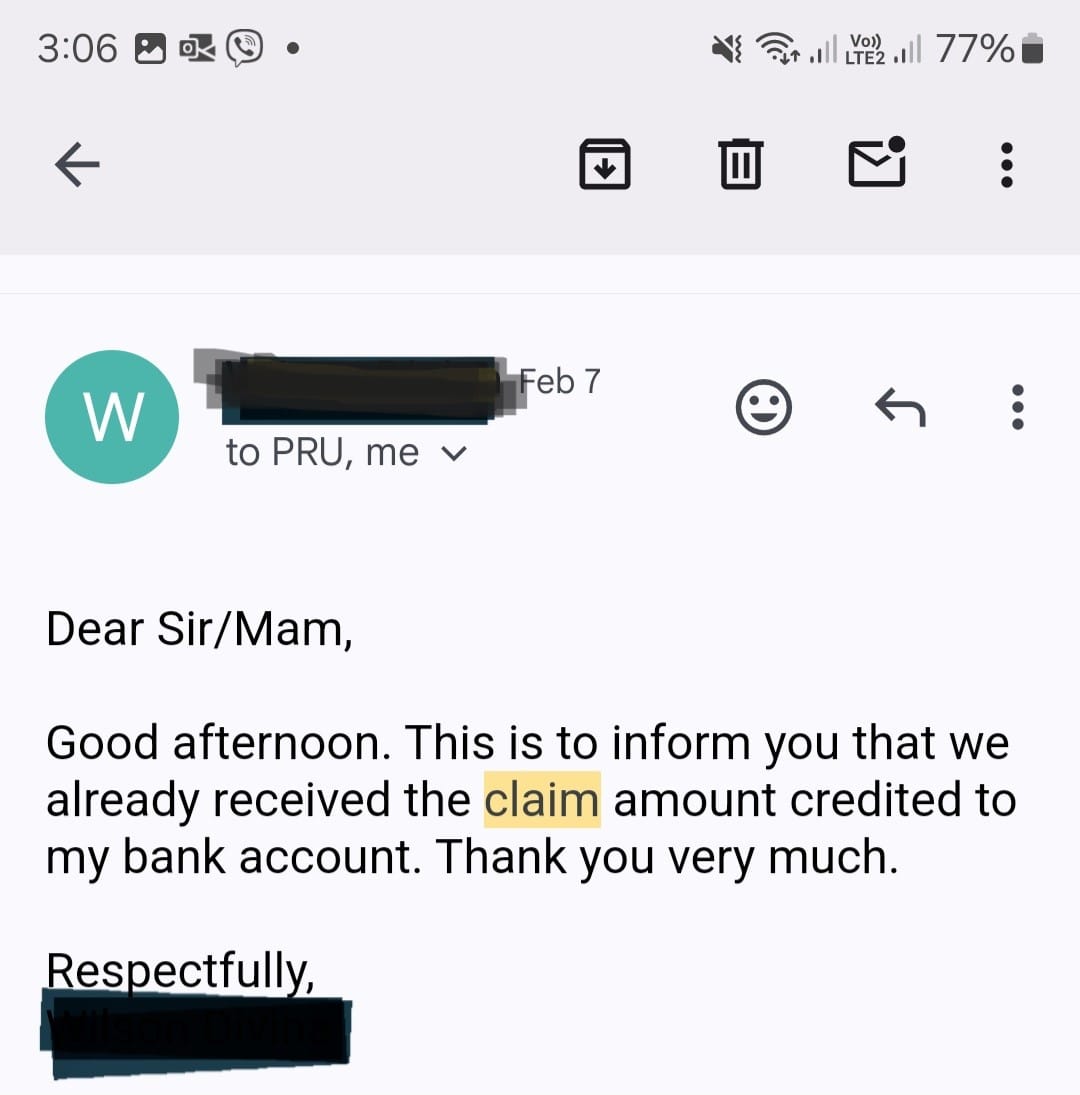This screenshot has width=1080, height=1095.
Task: Open the top bar overflow menu
Action: (x=1007, y=164)
